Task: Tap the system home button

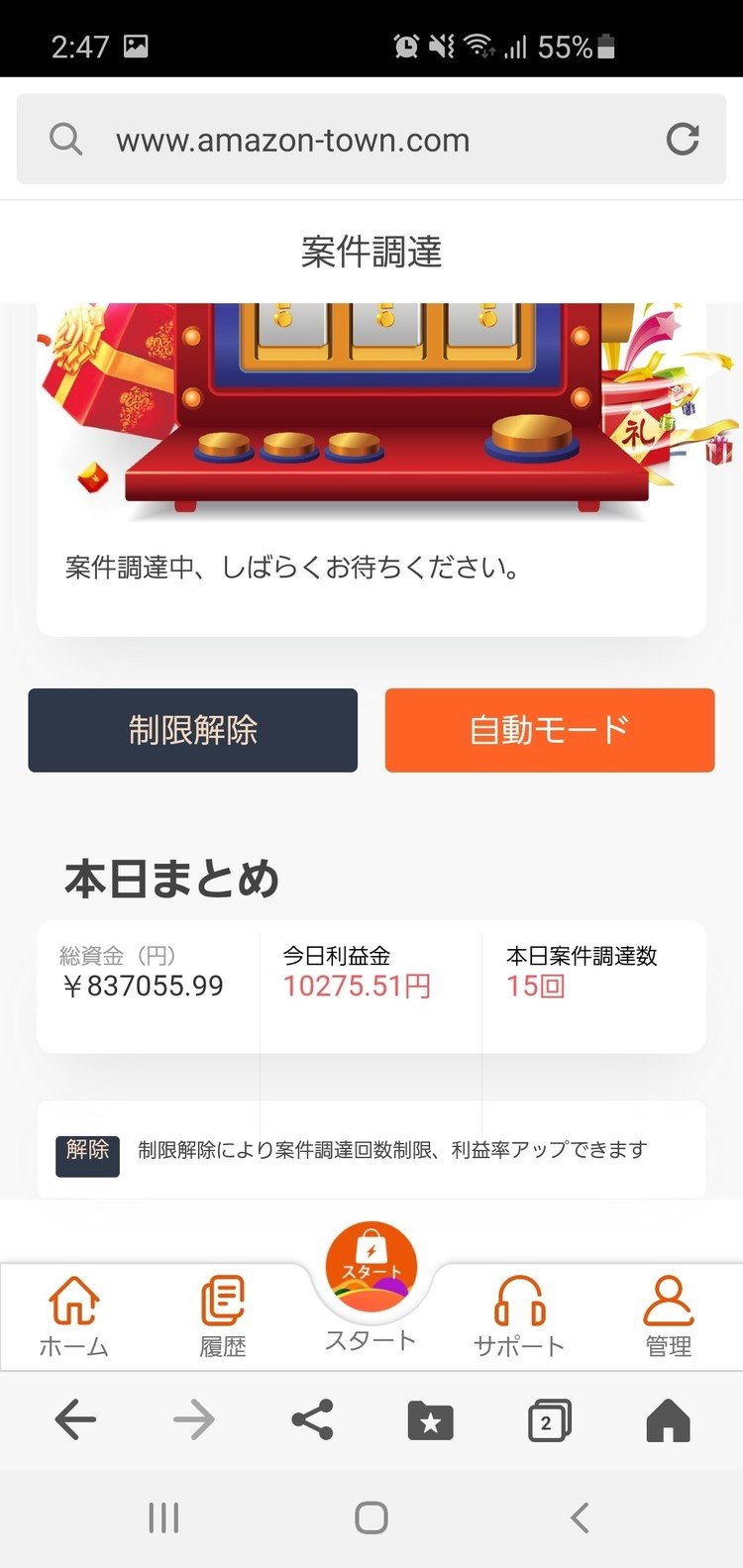Action: 371,1517
